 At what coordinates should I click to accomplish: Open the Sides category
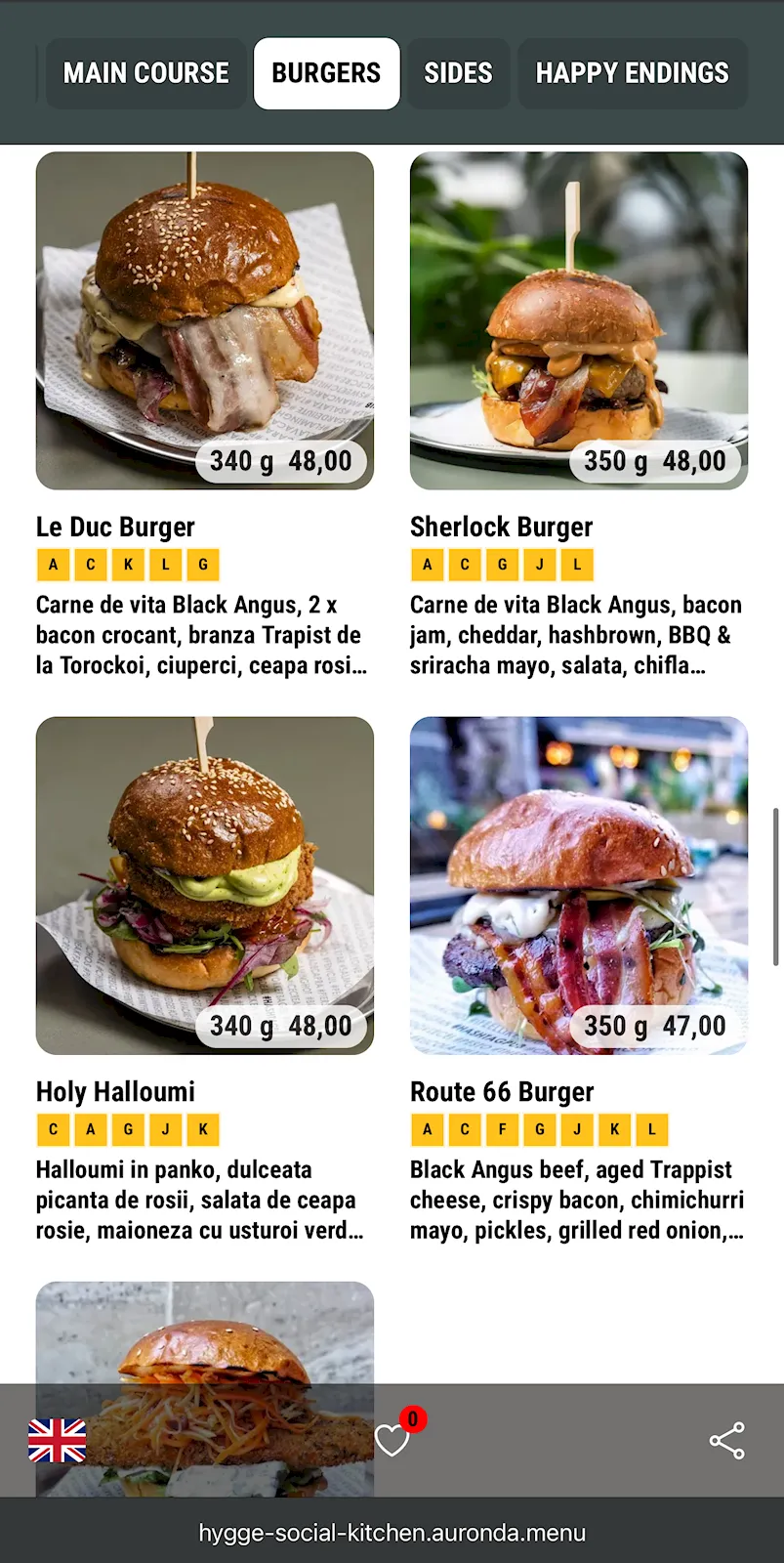click(x=458, y=73)
